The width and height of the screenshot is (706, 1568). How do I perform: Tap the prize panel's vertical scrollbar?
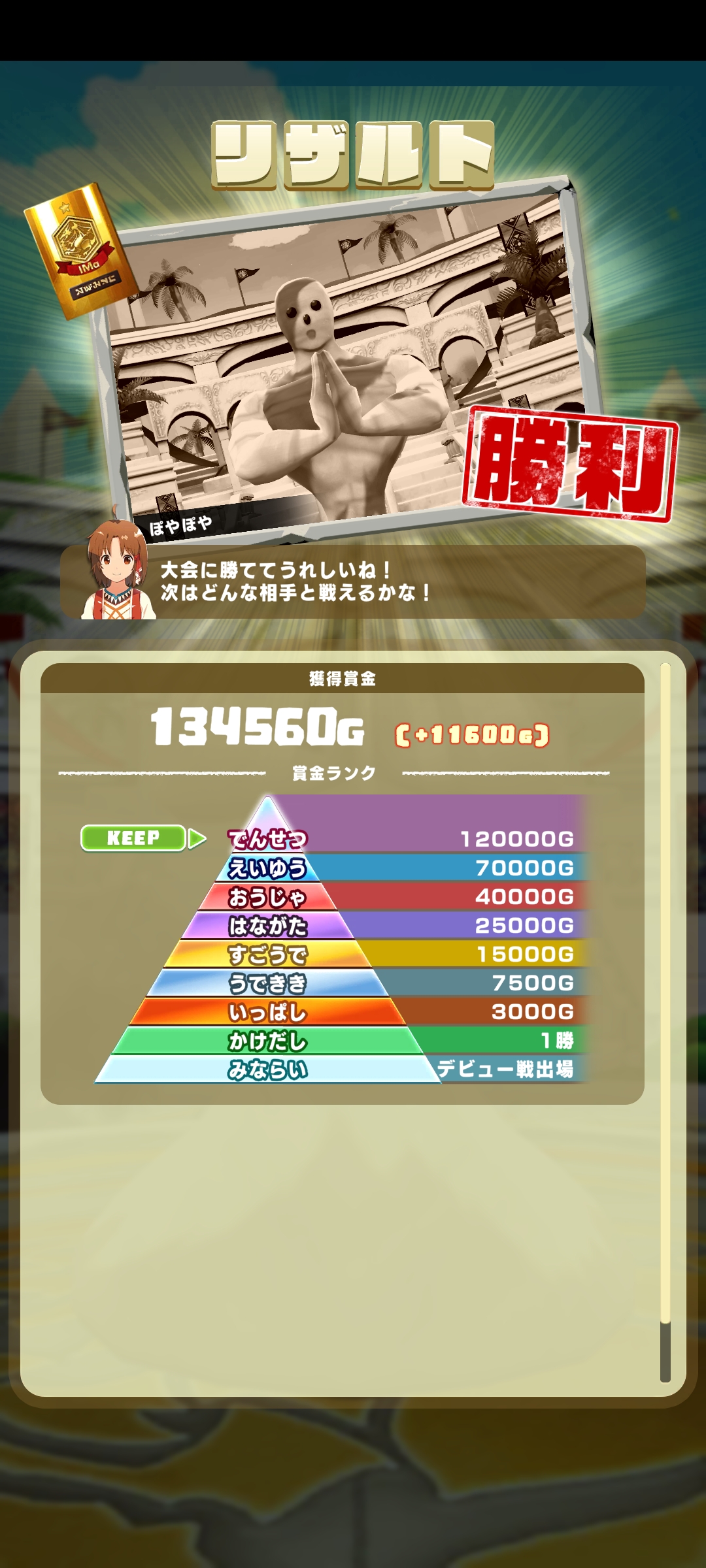coord(665,1019)
